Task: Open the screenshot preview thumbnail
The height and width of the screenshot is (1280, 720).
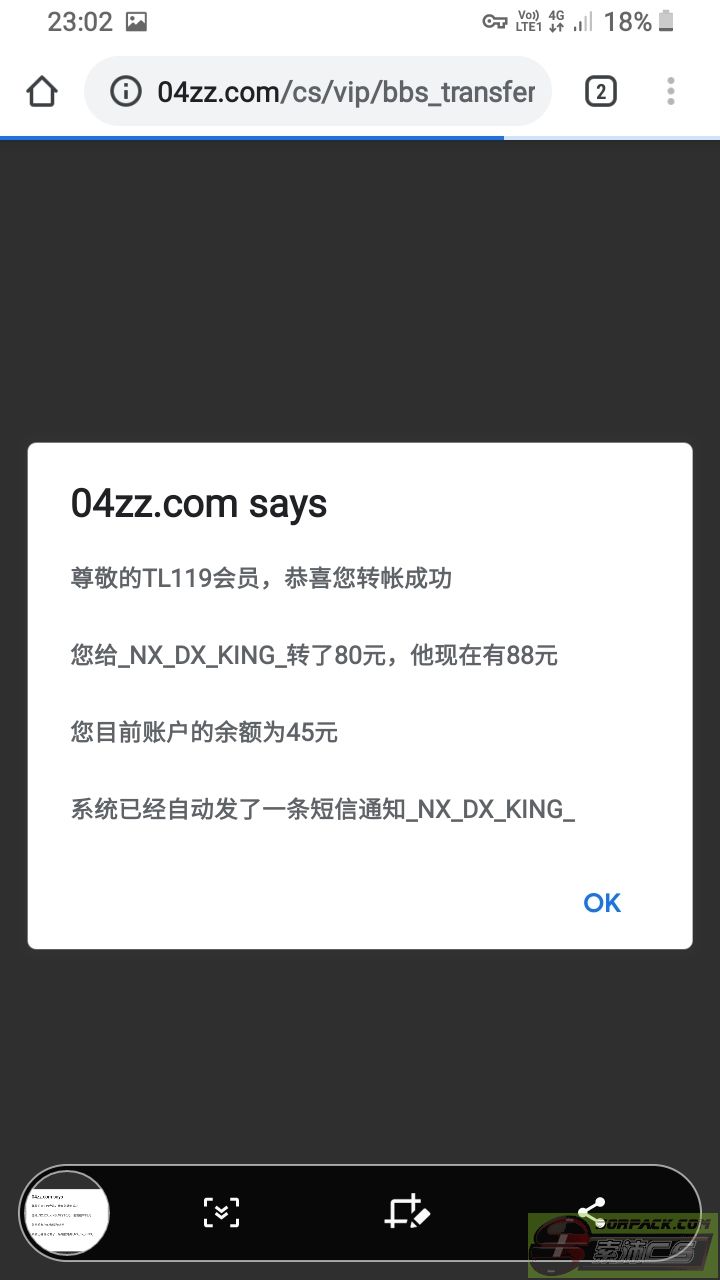Action: pos(66,1213)
